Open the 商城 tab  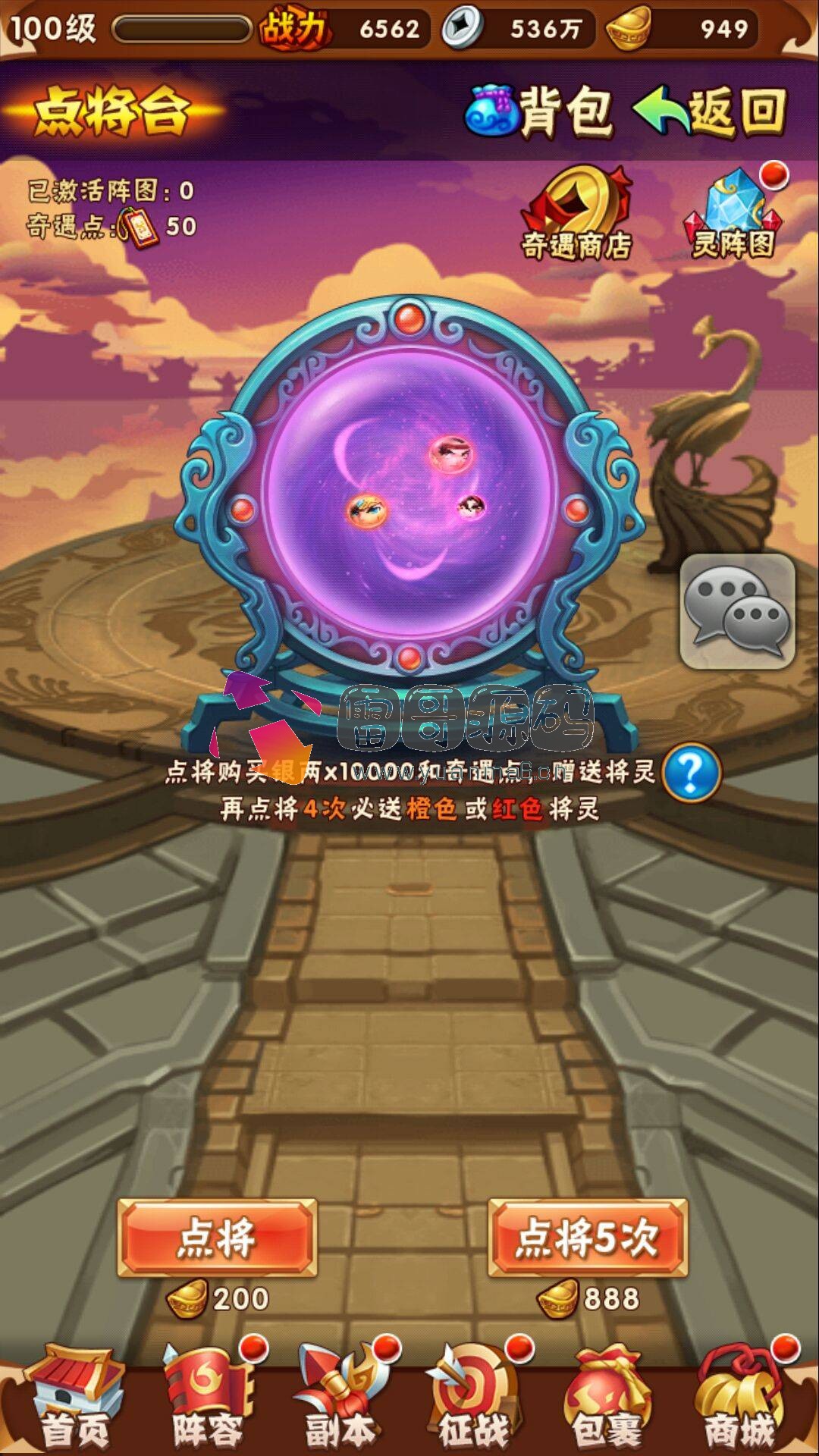[x=739, y=1397]
